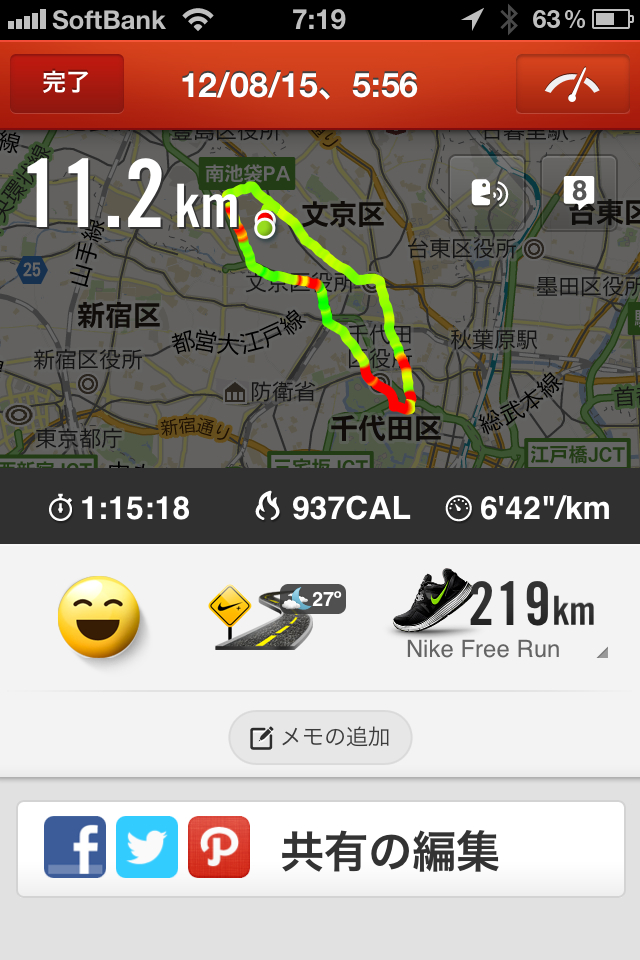Edit the road terrain and weather
Viewport: 640px width, 960px height.
click(x=274, y=618)
